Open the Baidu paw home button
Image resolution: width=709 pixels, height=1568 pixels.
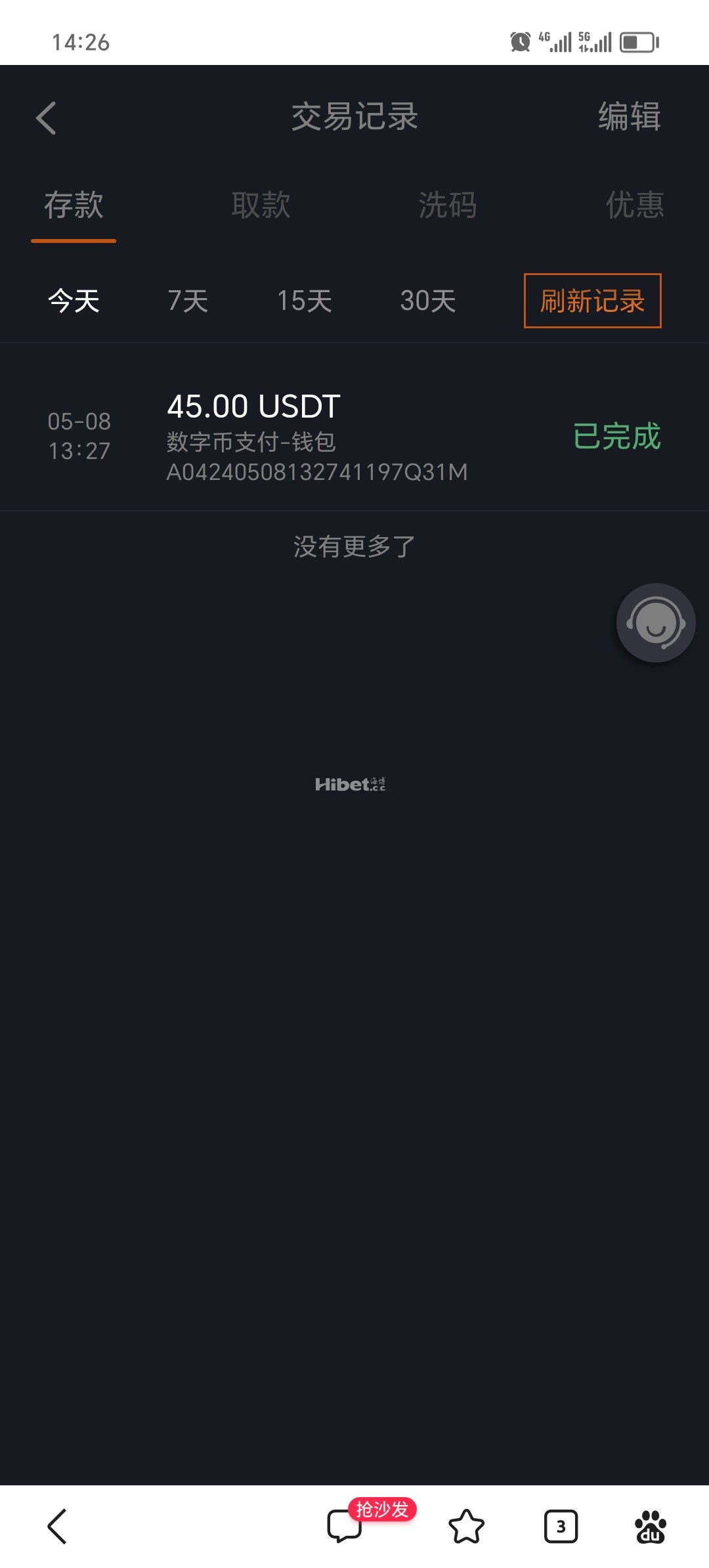tap(650, 1526)
